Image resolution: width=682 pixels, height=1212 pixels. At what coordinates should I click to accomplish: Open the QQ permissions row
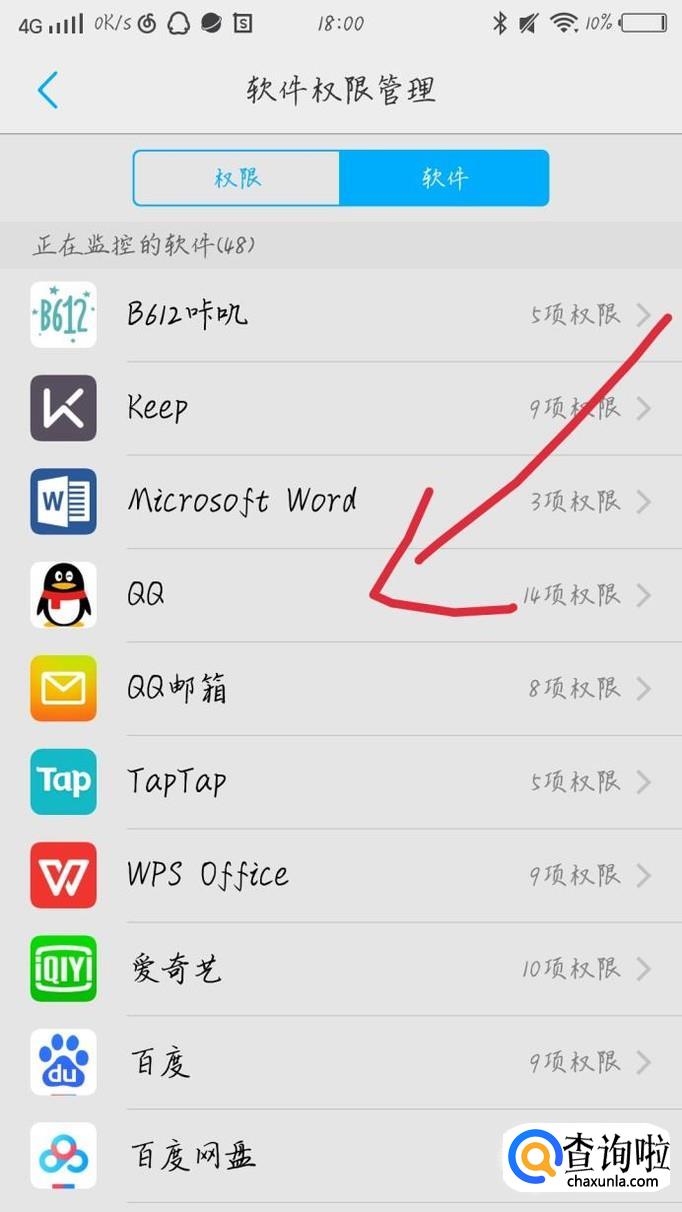pos(340,595)
